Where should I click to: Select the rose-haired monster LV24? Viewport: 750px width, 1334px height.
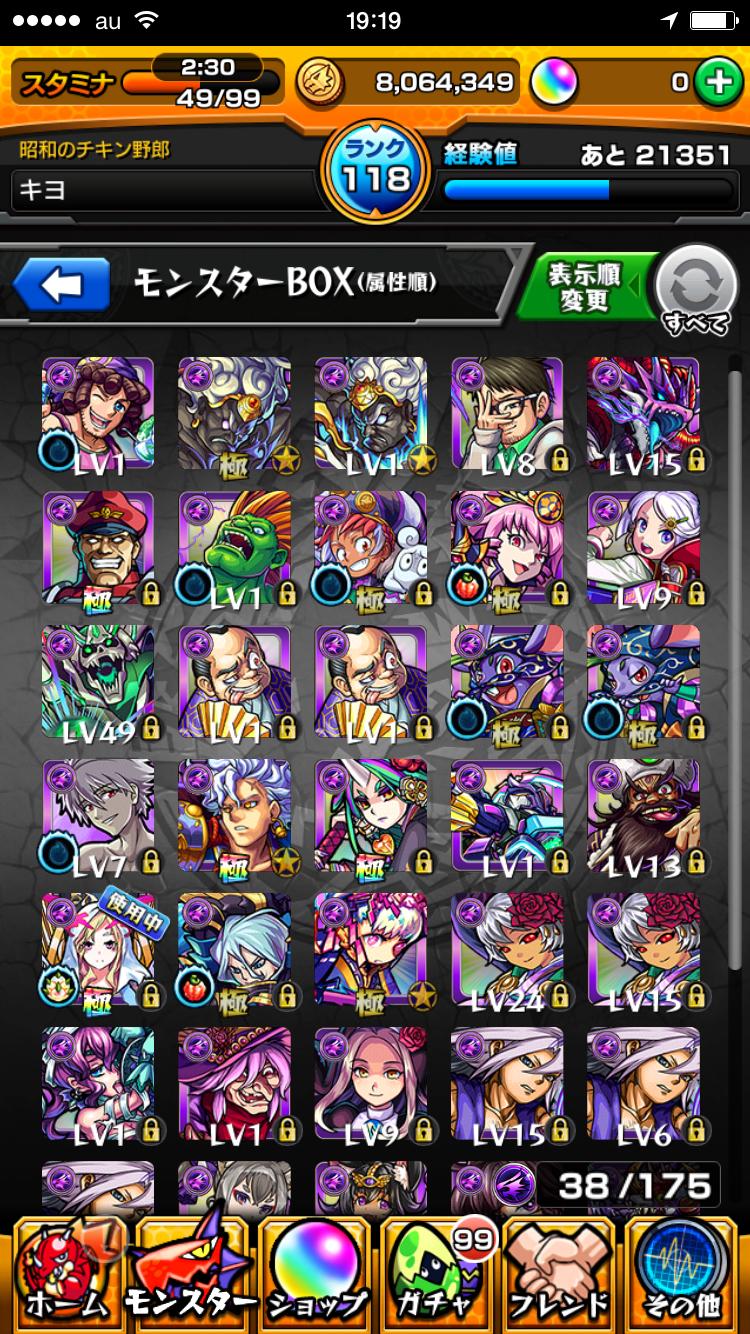(x=507, y=950)
